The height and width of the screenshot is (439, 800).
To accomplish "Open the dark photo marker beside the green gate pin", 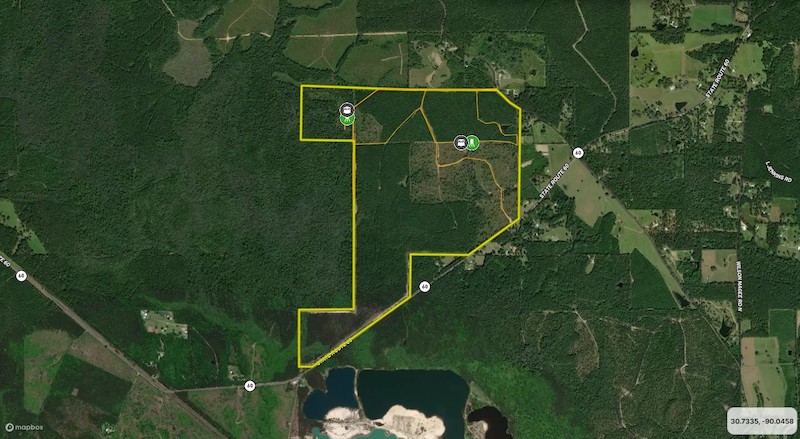I will (461, 143).
